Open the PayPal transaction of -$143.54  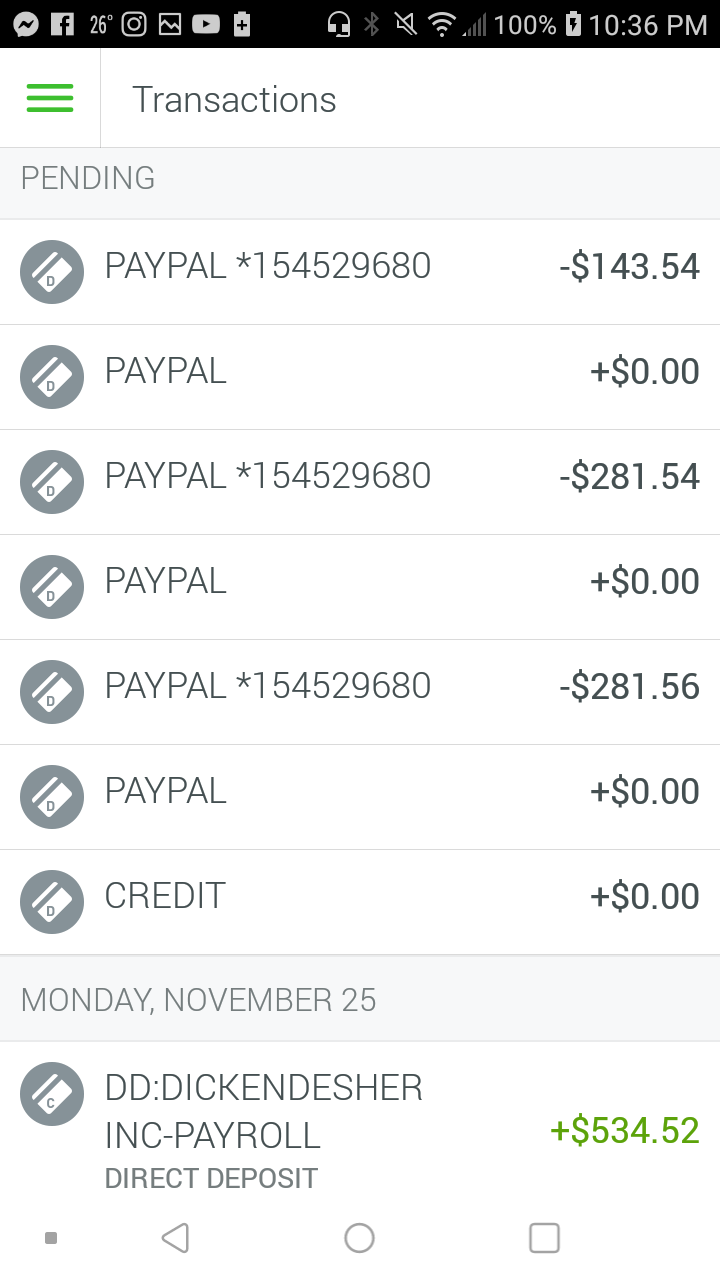click(360, 268)
